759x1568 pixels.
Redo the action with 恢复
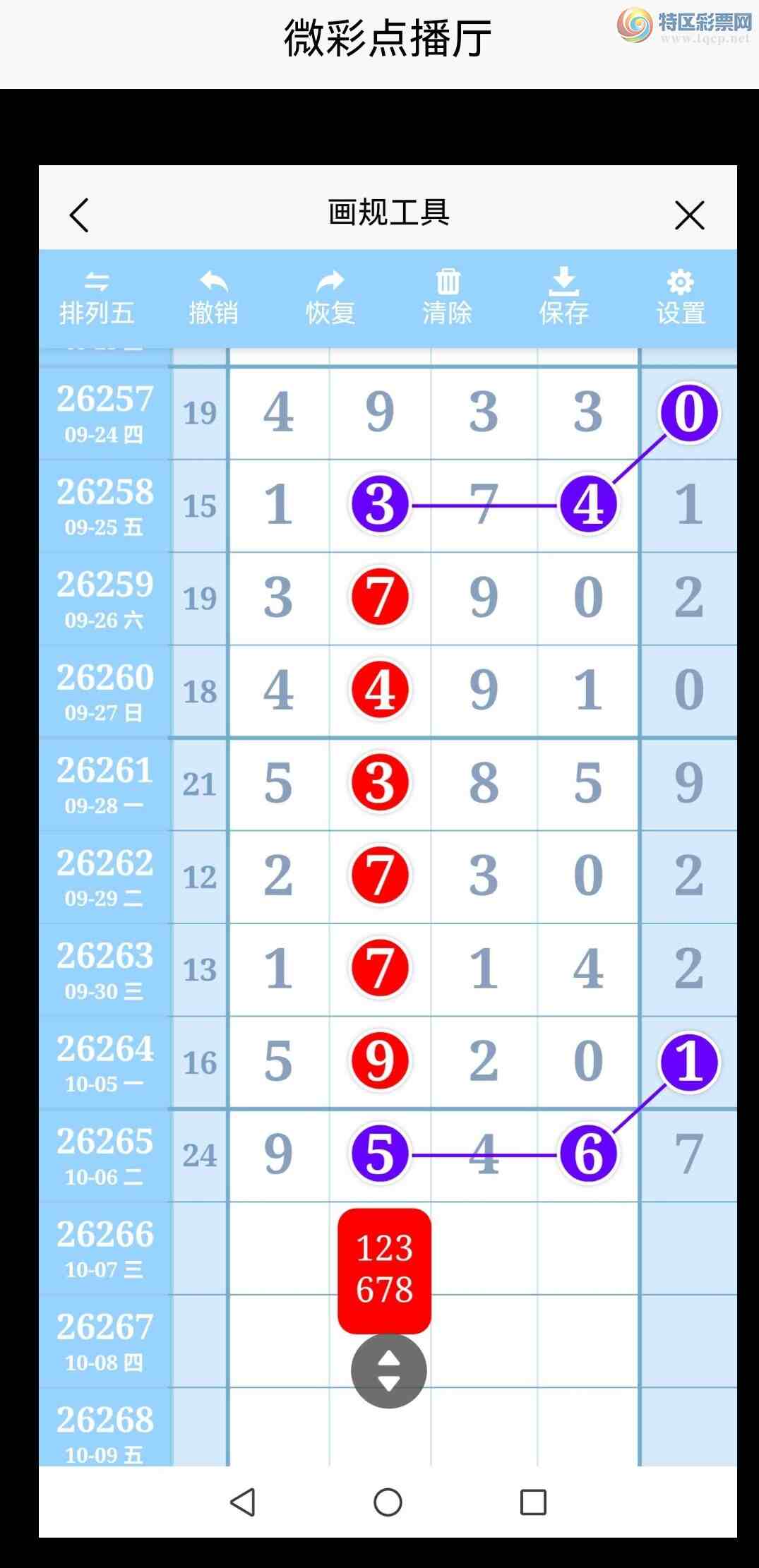pos(330,297)
